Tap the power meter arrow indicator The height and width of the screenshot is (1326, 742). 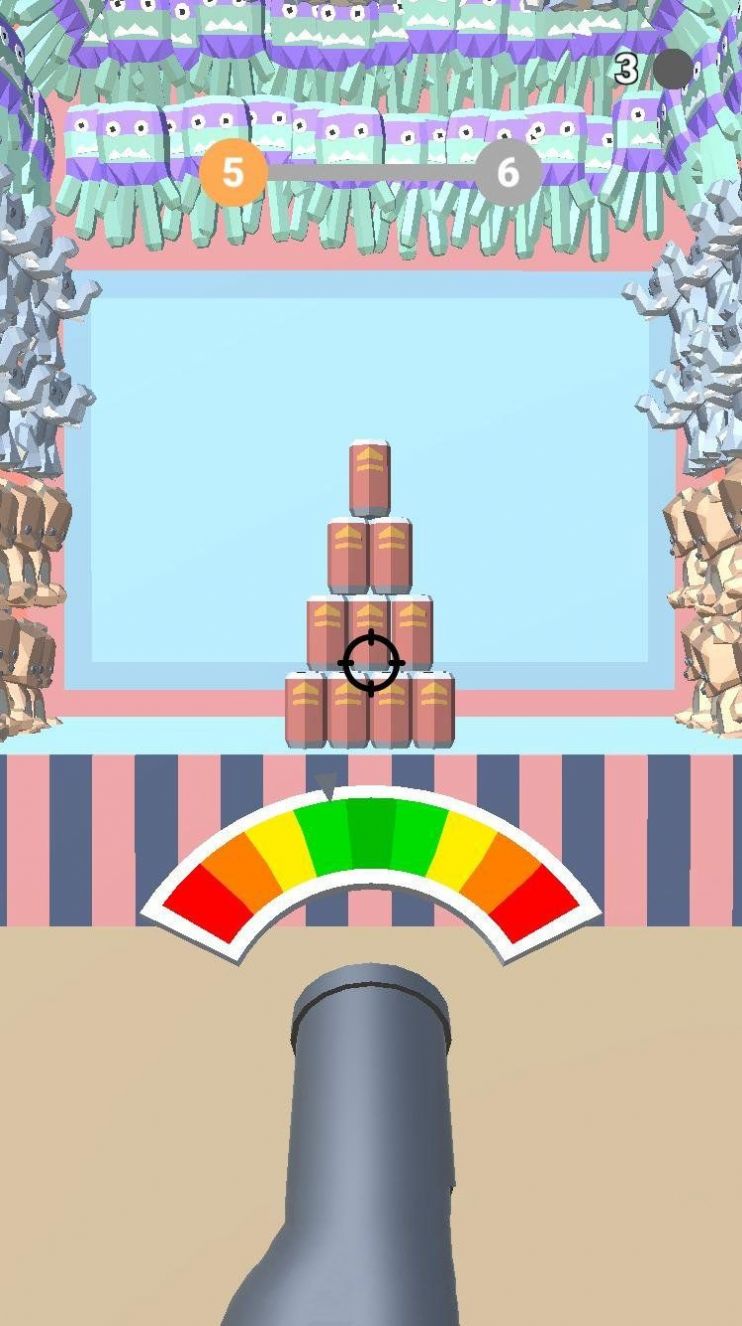(x=326, y=784)
